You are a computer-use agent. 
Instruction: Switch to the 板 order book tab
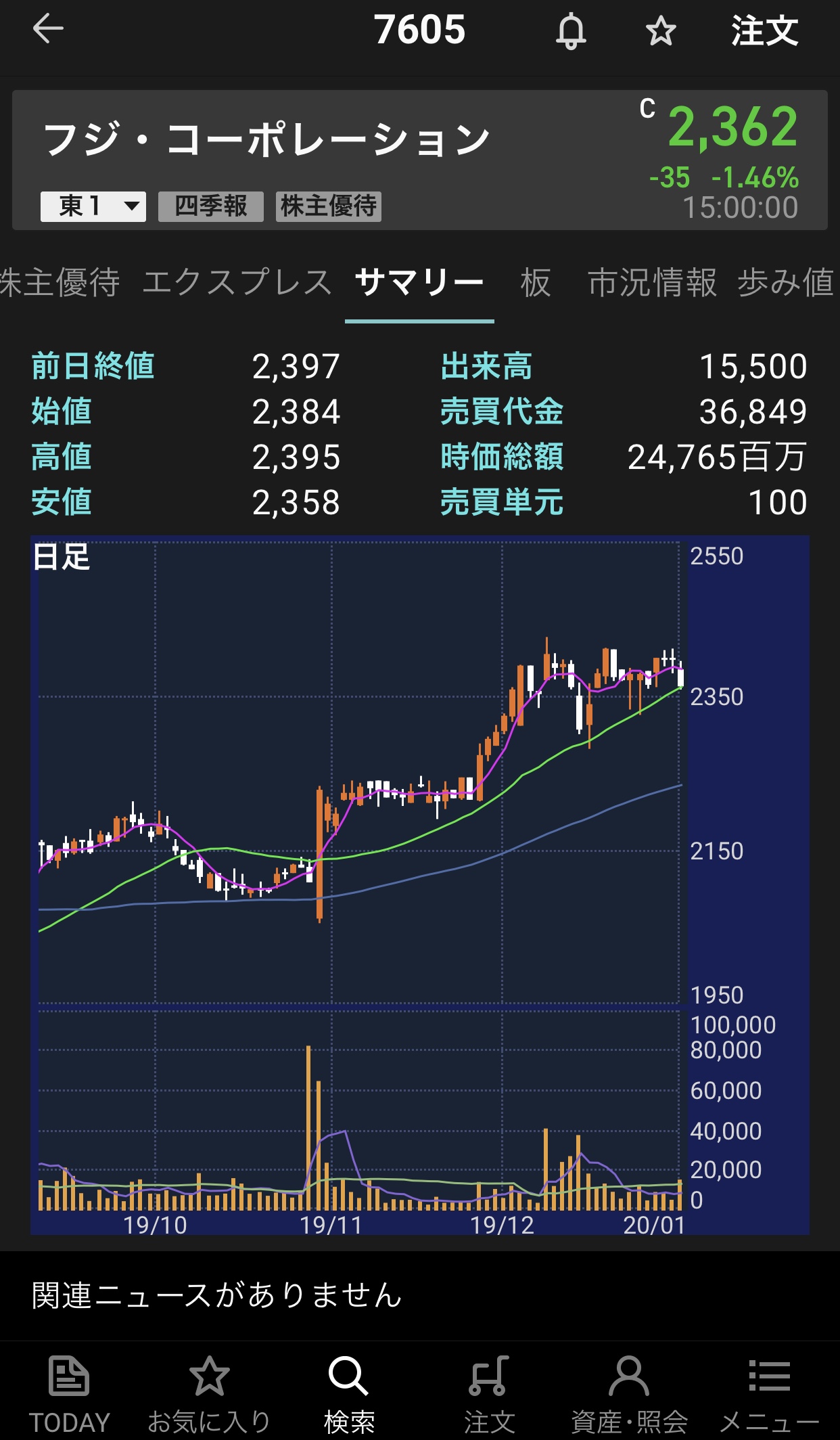coord(536,283)
